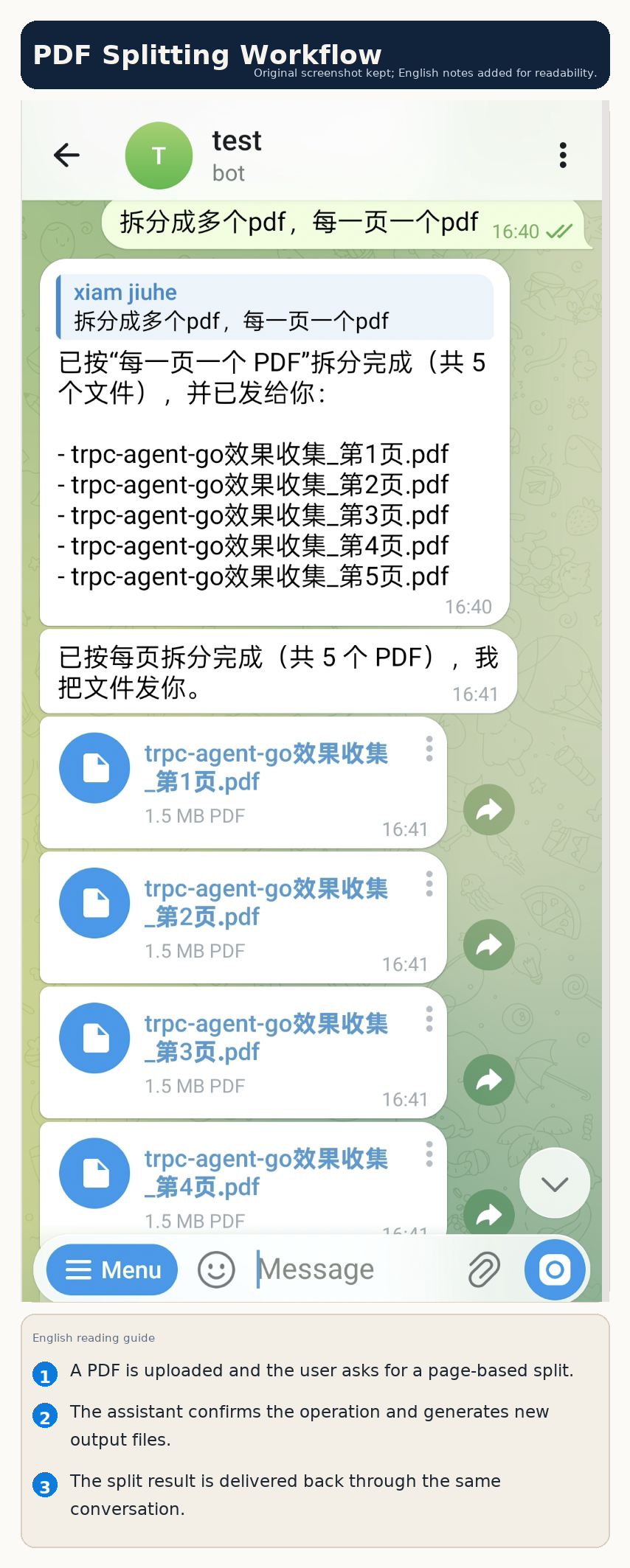Forward 第1页.pdf using the share arrow
This screenshot has width=630, height=1568.
coord(488,810)
